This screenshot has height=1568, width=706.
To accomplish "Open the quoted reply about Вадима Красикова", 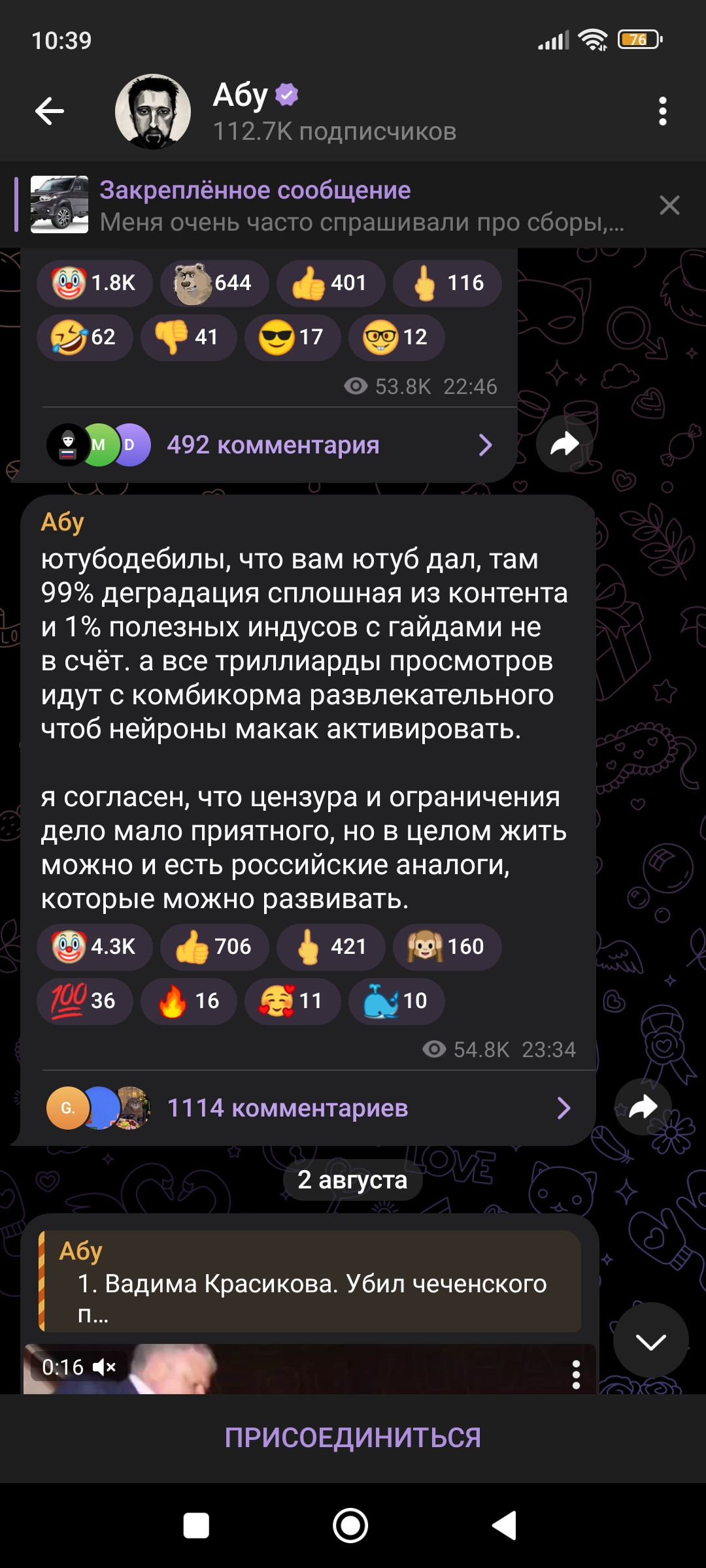I will [x=310, y=1281].
